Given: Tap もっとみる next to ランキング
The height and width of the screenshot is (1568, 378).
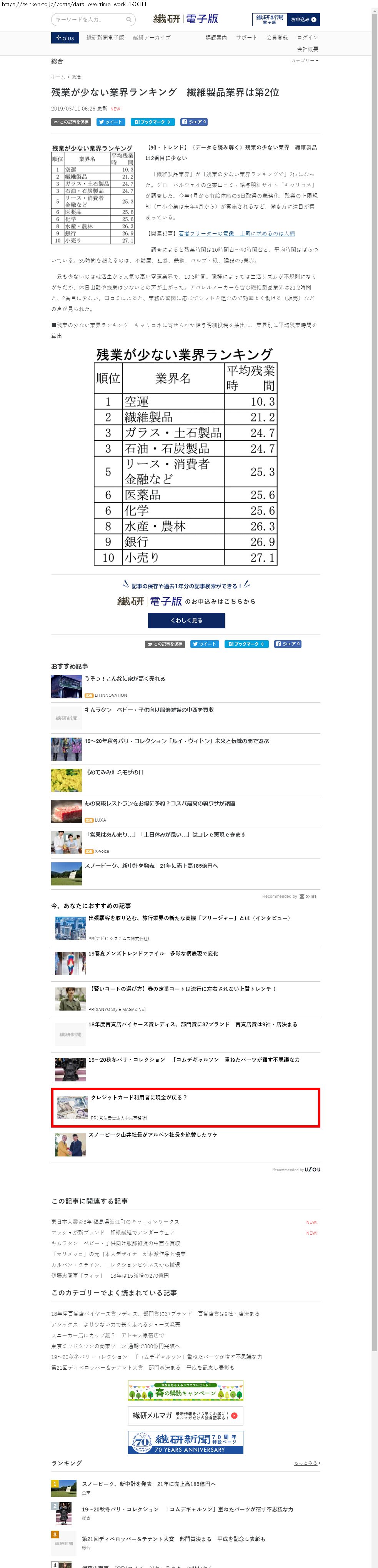Looking at the screenshot, I should click(307, 1463).
